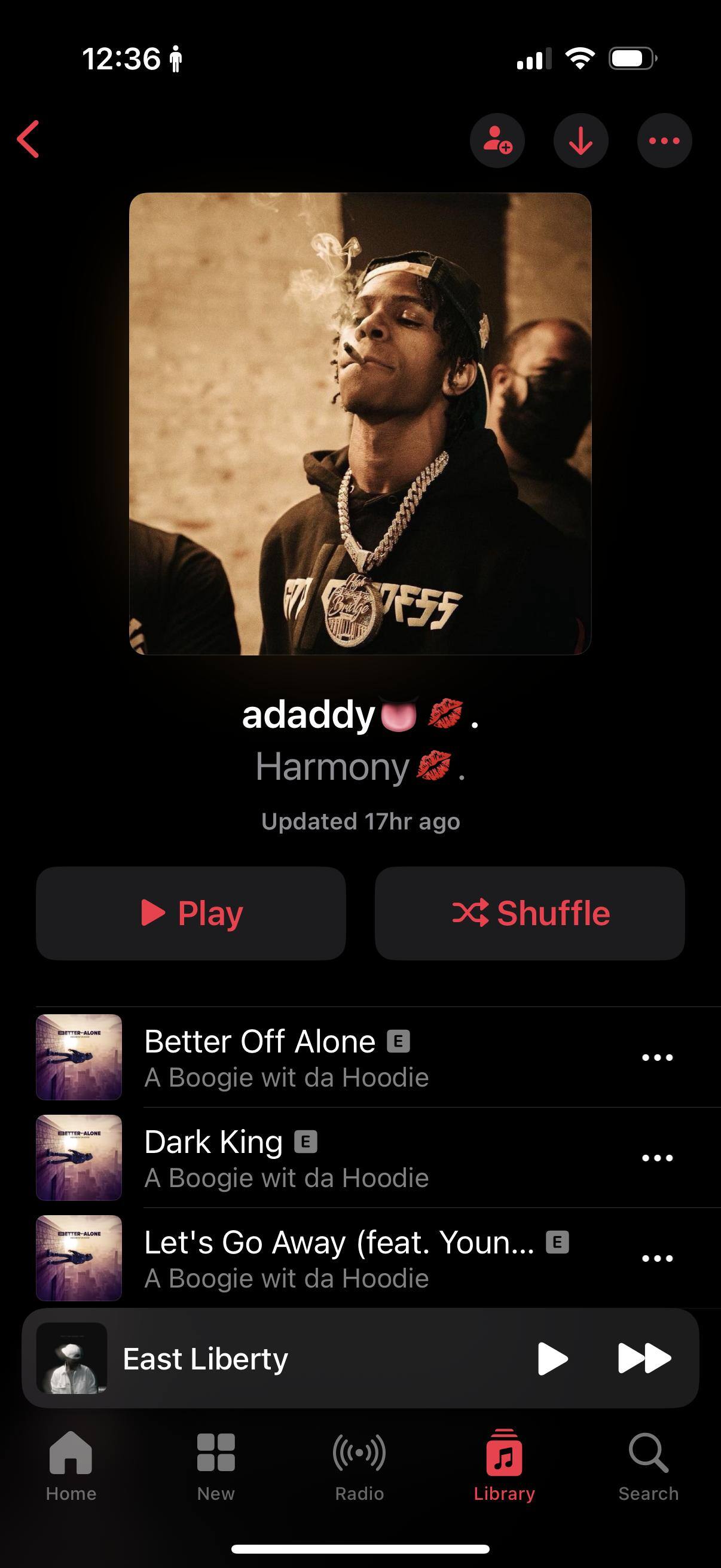
Task: Go back to the previous screen
Action: pos(29,139)
